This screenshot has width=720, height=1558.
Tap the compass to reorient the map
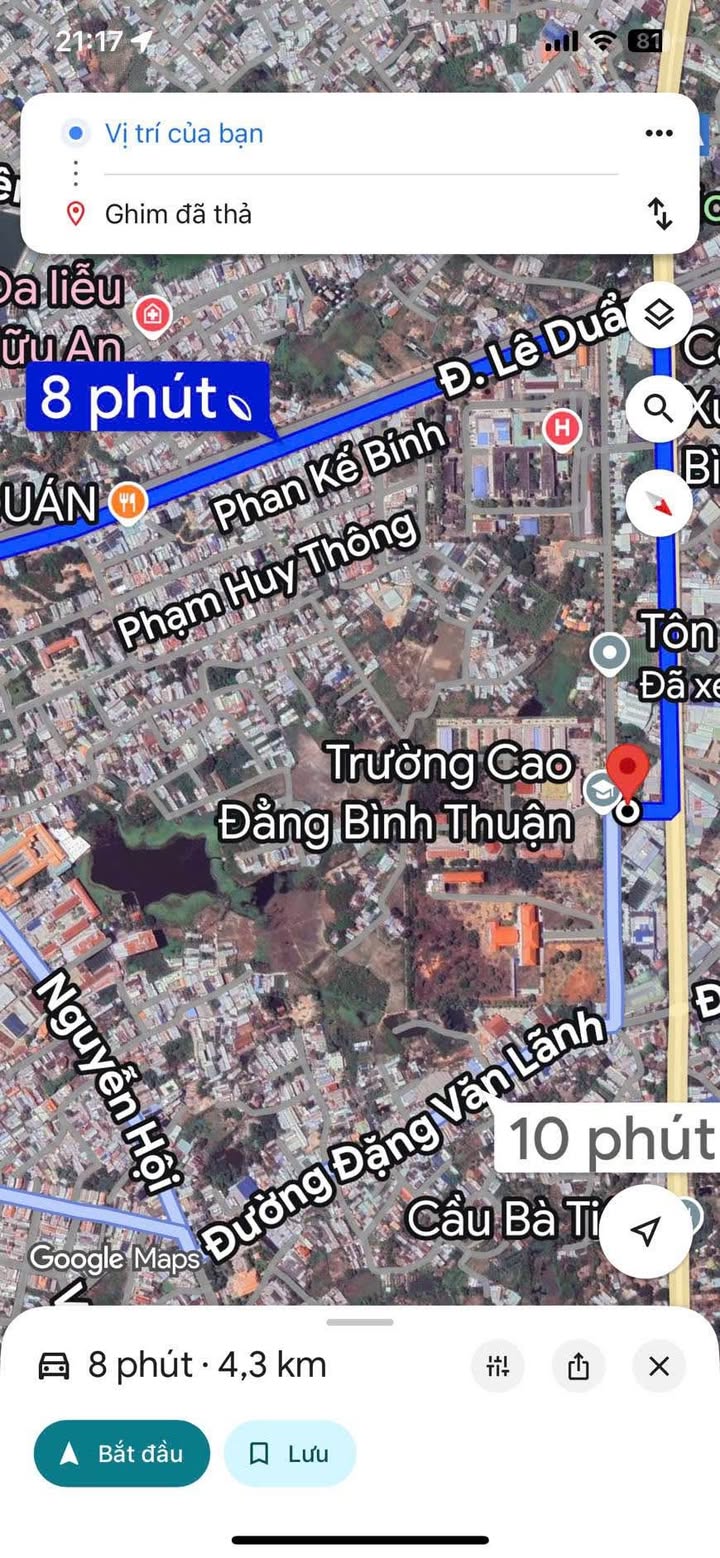[659, 502]
